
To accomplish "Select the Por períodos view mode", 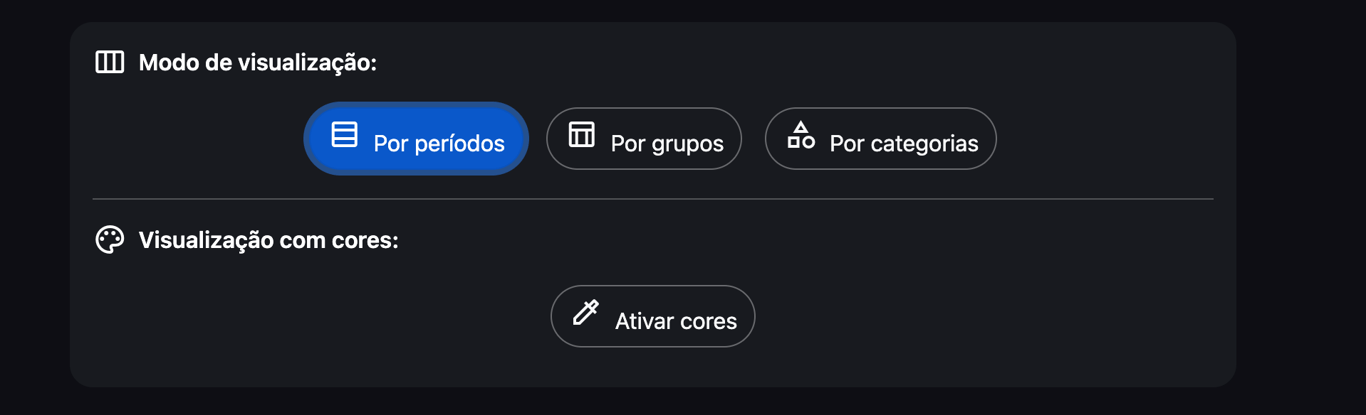I will [x=416, y=139].
